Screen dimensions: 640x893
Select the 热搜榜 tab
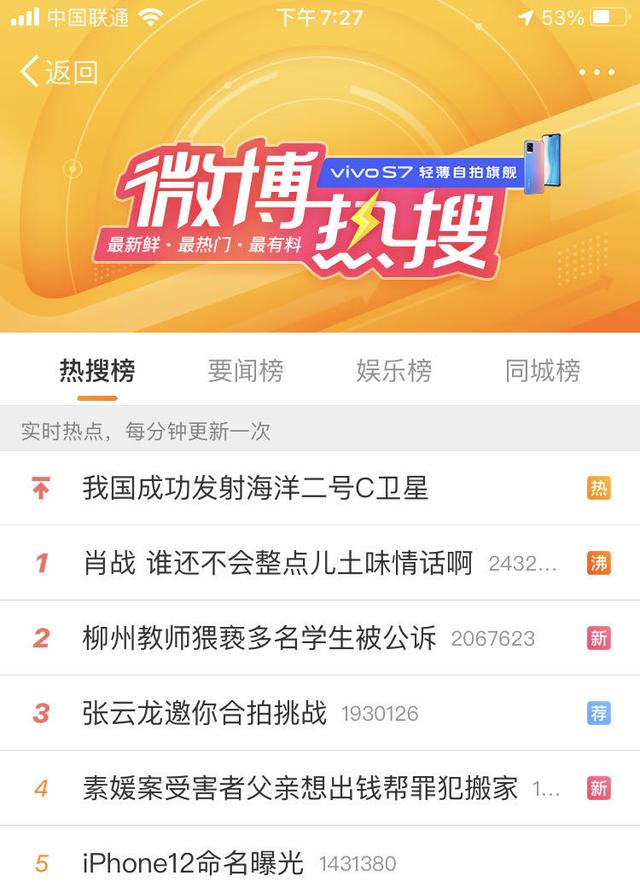(x=97, y=371)
